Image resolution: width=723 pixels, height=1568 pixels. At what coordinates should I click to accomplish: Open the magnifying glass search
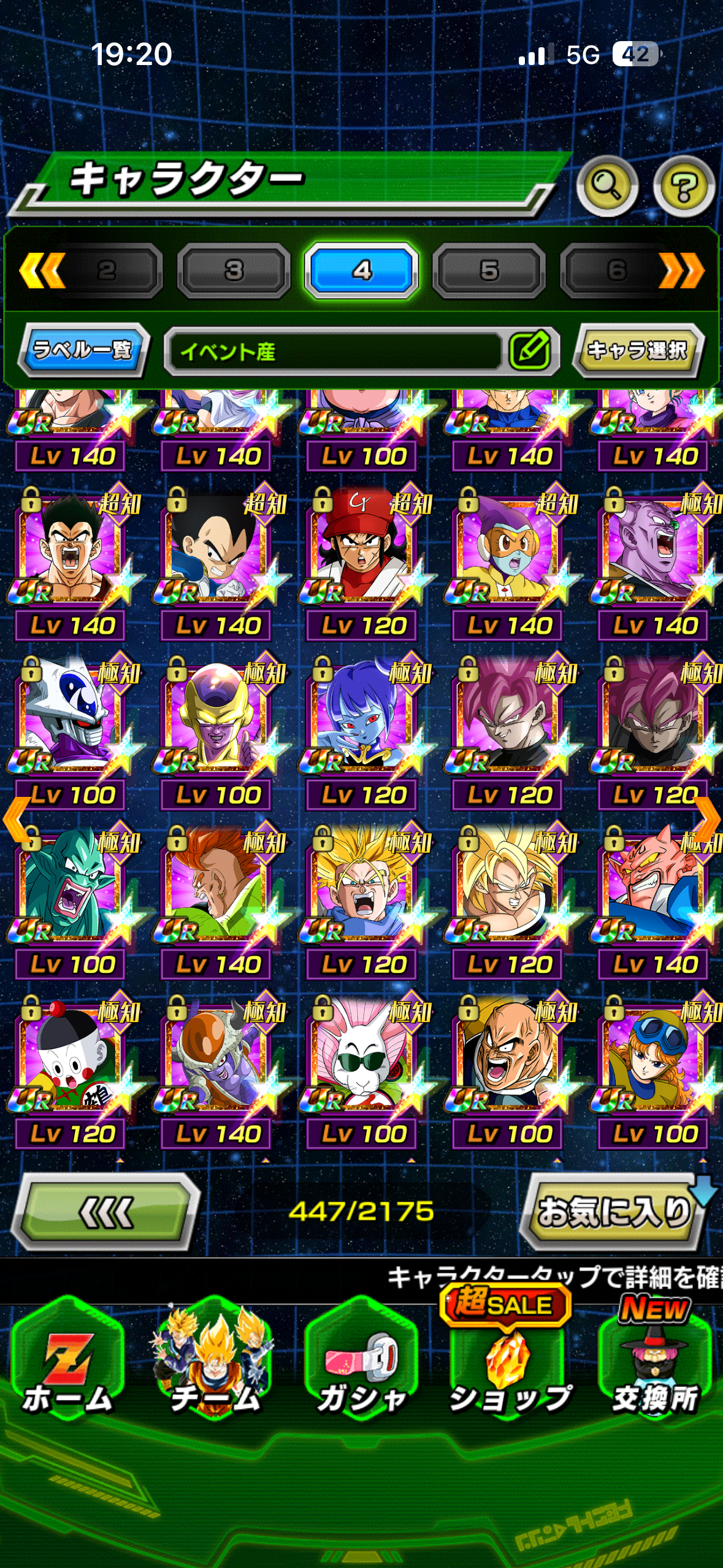point(606,185)
